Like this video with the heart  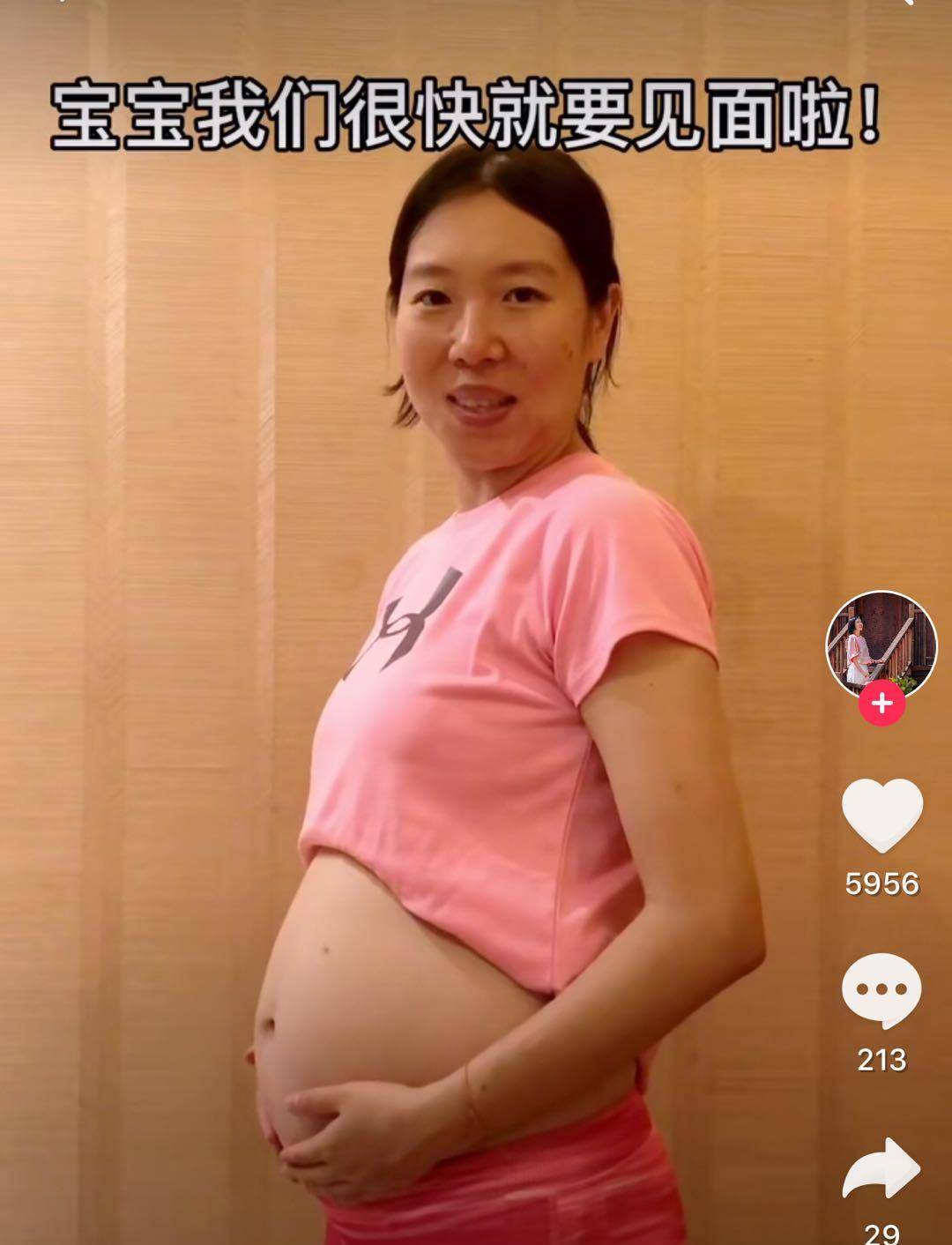[881, 814]
